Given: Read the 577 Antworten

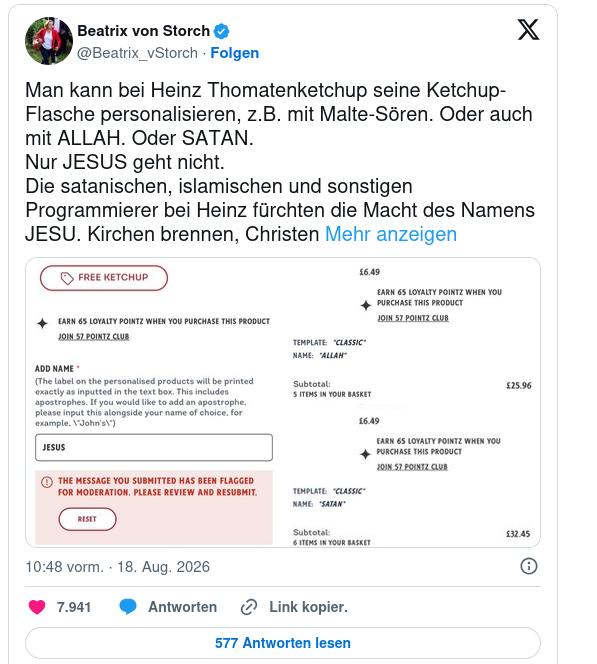Looking at the screenshot, I should pyautogui.click(x=283, y=643).
